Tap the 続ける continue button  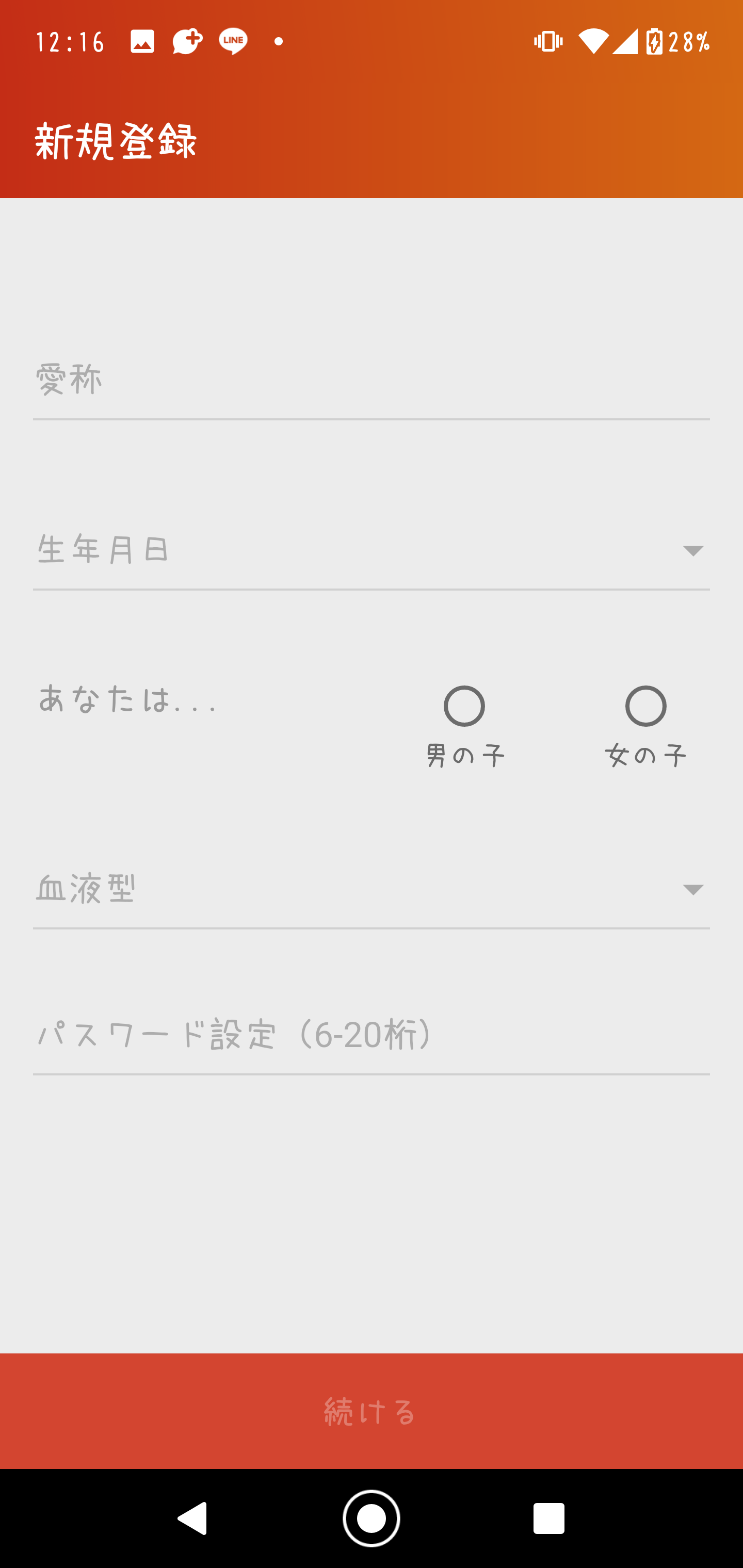tap(370, 1412)
